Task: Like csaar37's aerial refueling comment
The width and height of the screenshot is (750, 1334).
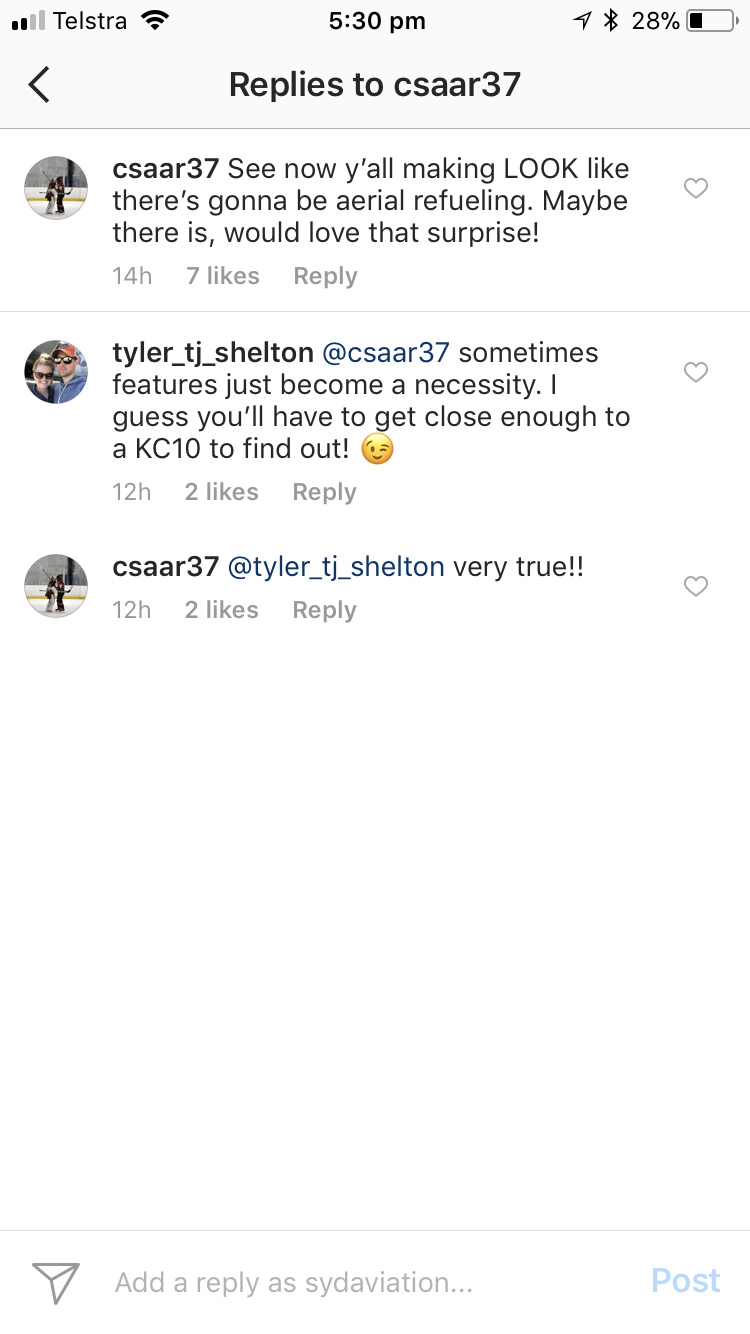Action: pyautogui.click(x=696, y=188)
